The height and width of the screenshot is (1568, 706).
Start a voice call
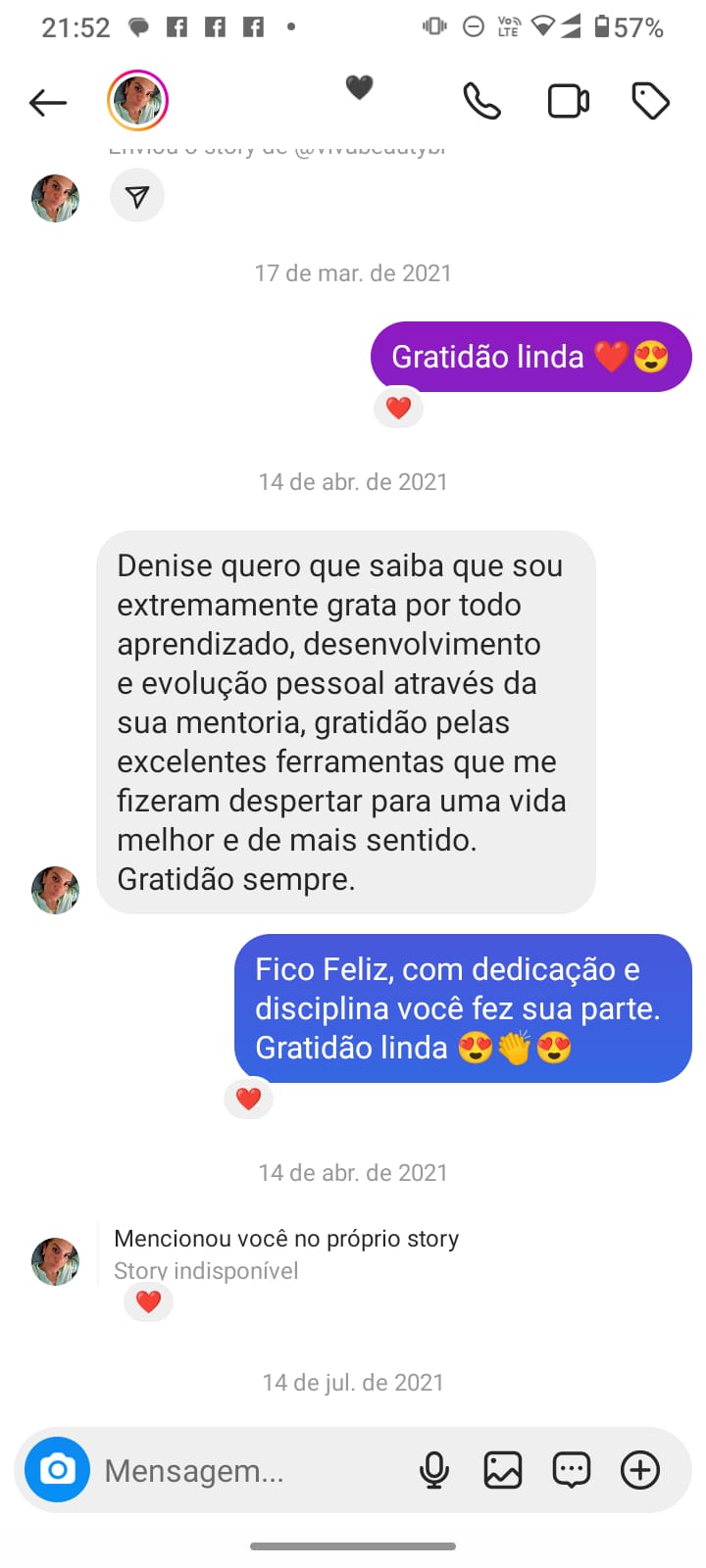[481, 101]
